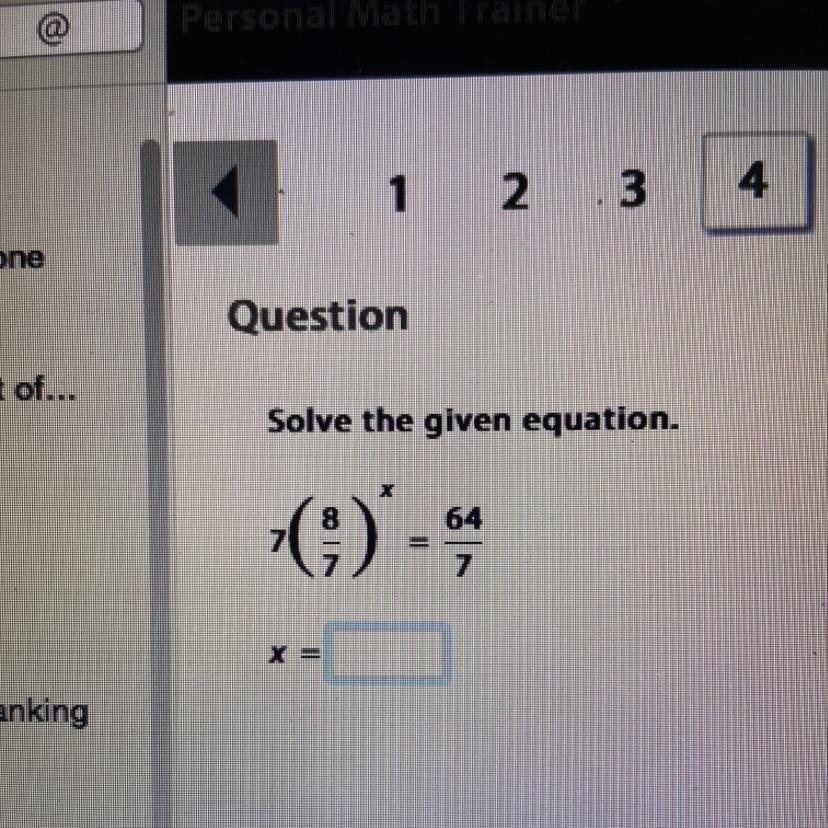Viewport: 828px width, 828px height.
Task: Go to the previous question arrow
Action: [x=227, y=192]
